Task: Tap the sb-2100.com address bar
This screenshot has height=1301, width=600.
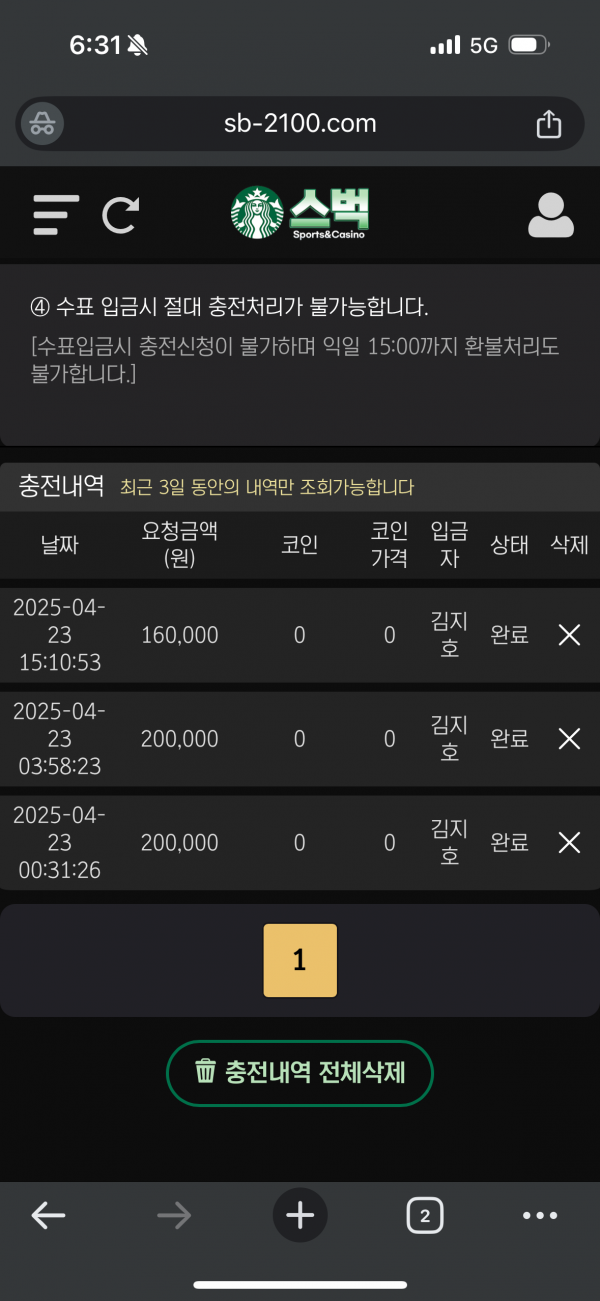Action: pos(300,124)
